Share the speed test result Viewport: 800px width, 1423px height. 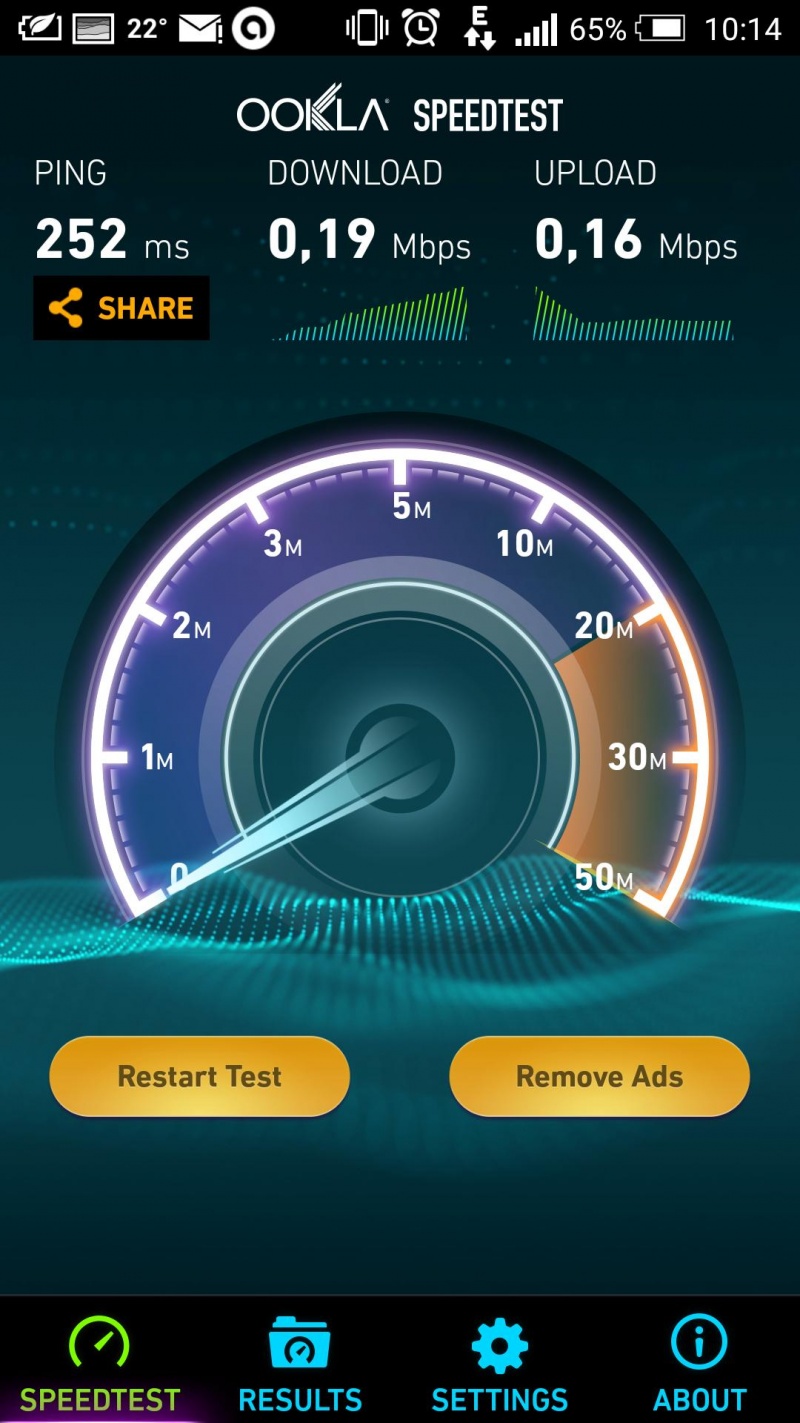click(121, 308)
